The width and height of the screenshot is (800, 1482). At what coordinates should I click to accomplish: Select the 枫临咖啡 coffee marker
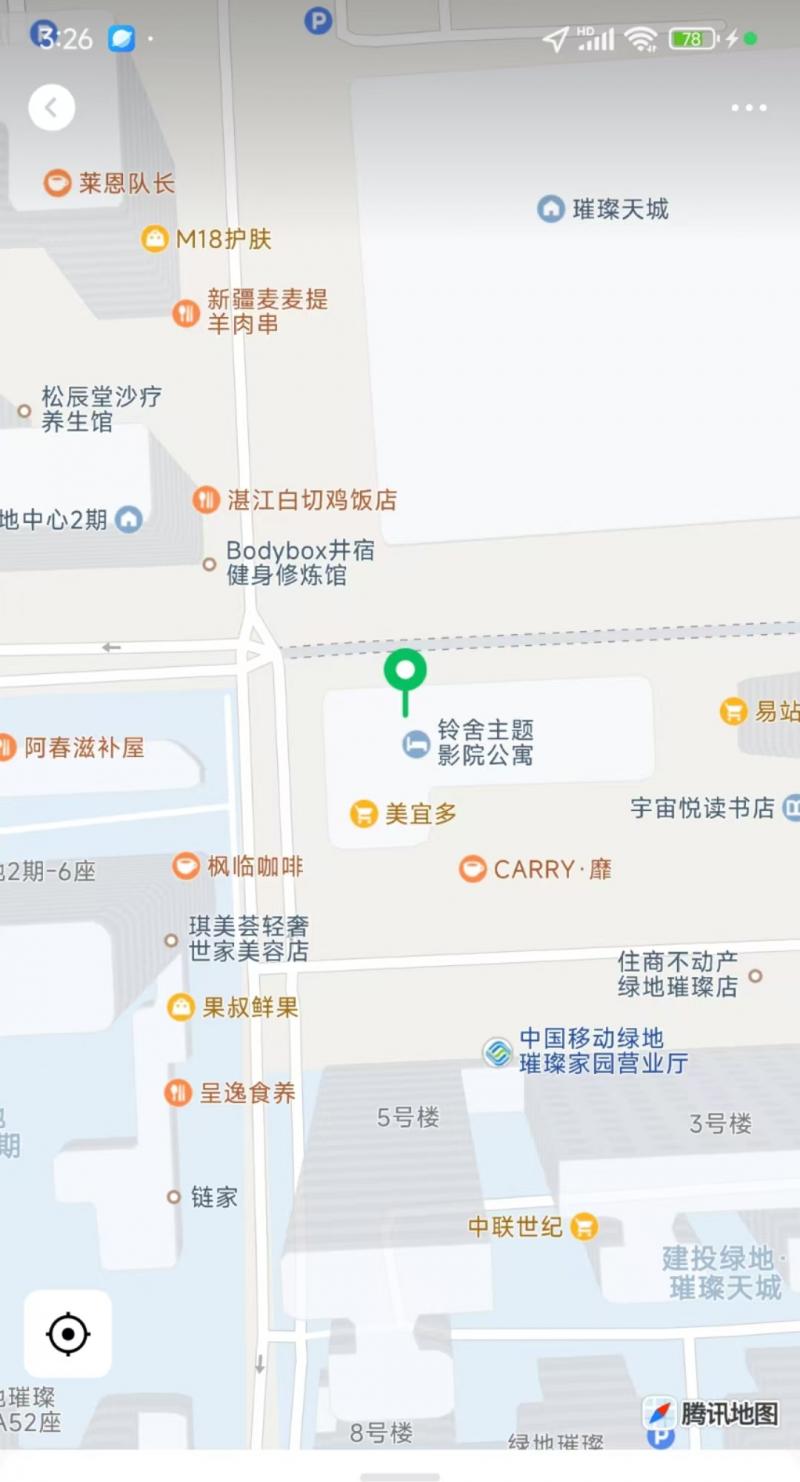186,866
